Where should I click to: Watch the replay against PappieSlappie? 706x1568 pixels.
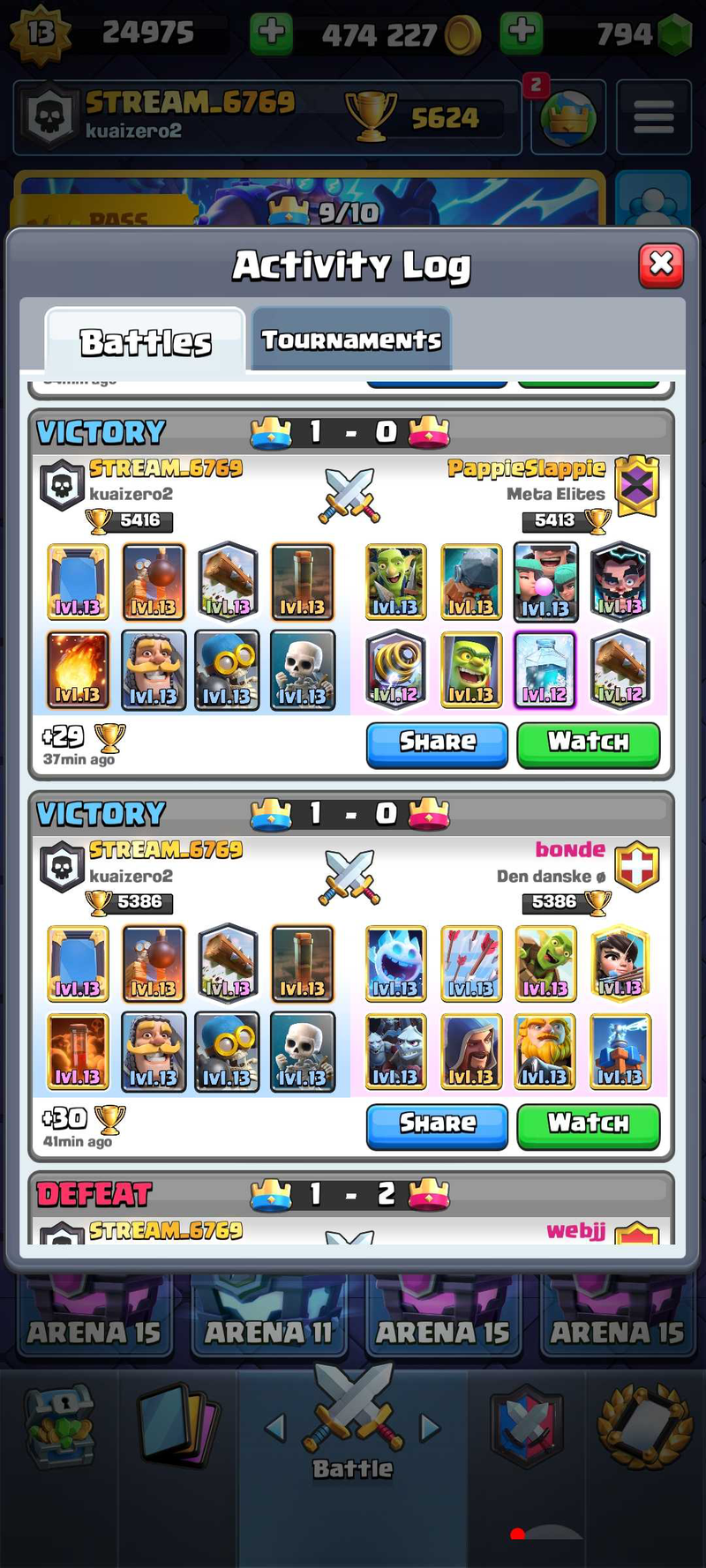coord(588,743)
